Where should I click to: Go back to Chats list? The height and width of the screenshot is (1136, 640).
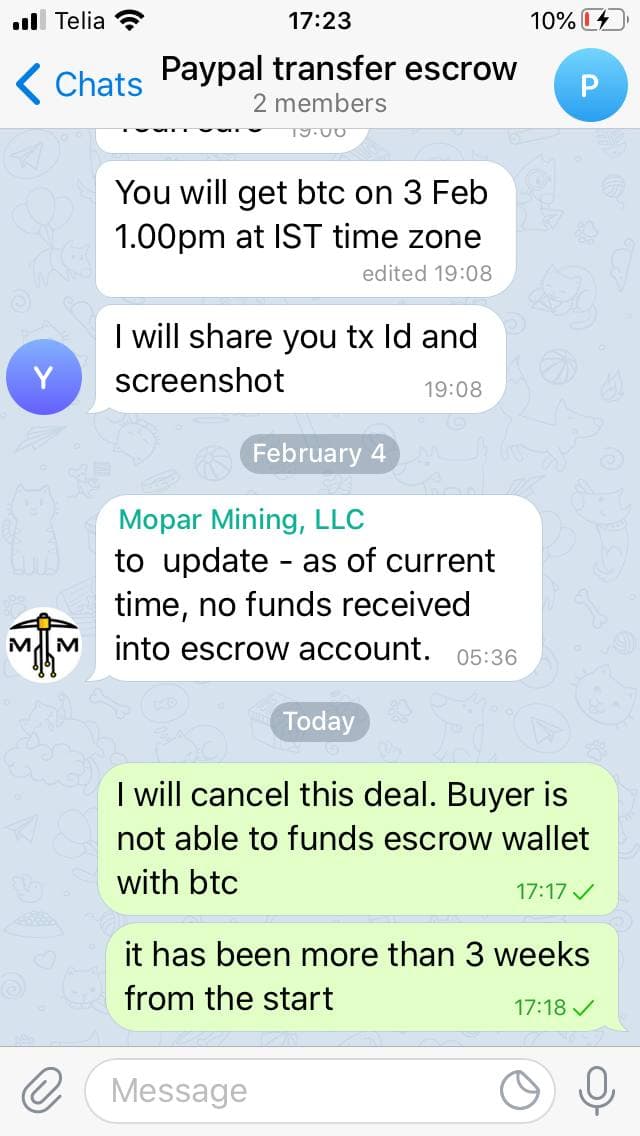pyautogui.click(x=80, y=84)
